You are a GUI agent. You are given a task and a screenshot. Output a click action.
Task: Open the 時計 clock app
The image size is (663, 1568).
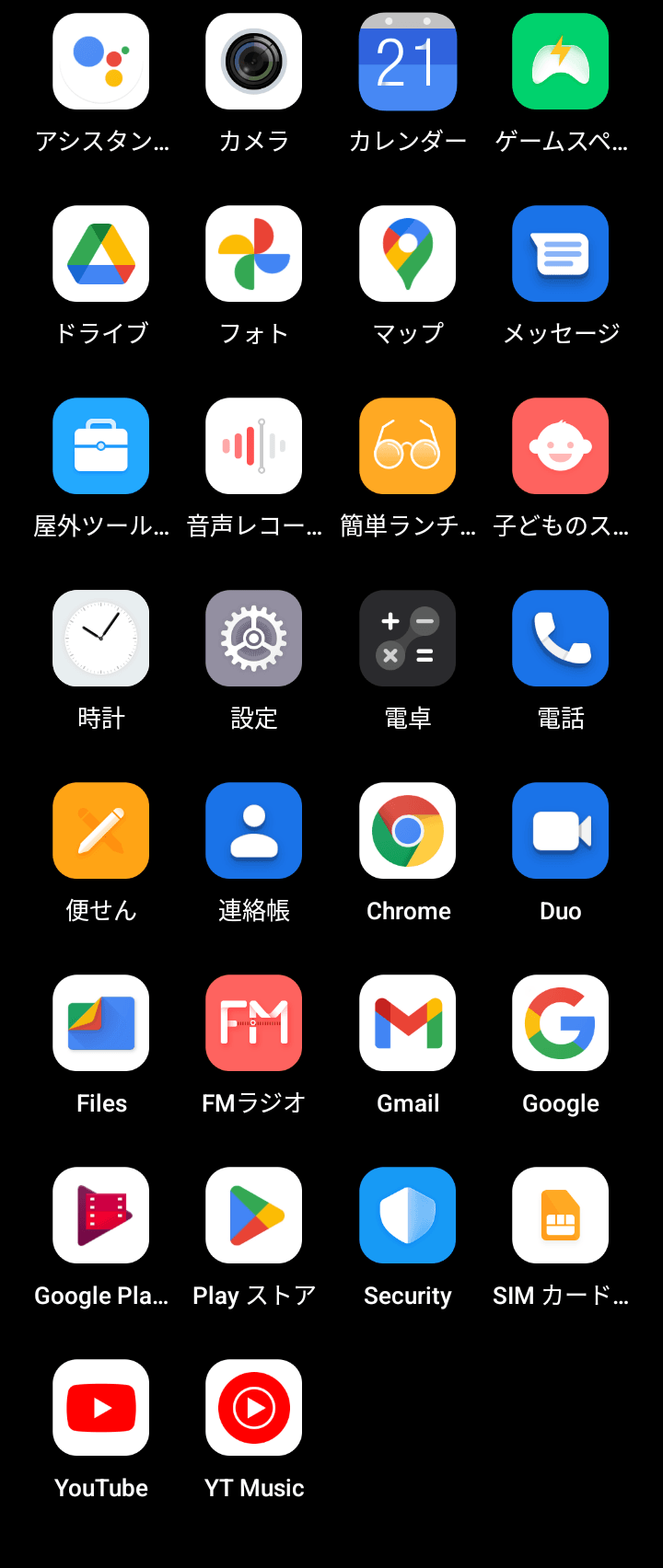[x=101, y=639]
